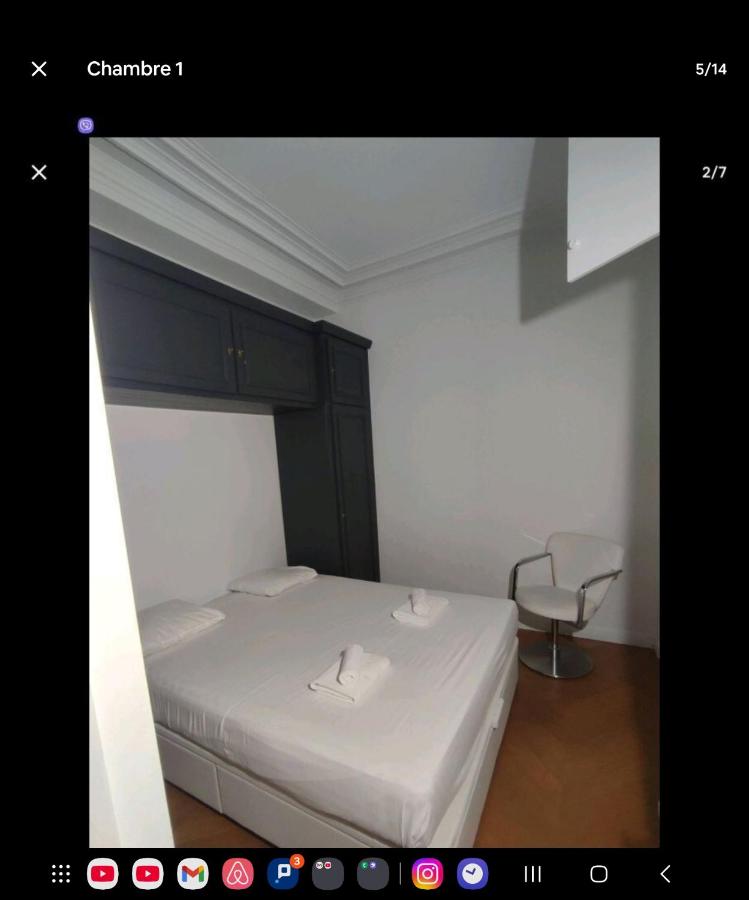This screenshot has width=749, height=900.
Task: Open the app drawer grid
Action: [x=61, y=874]
